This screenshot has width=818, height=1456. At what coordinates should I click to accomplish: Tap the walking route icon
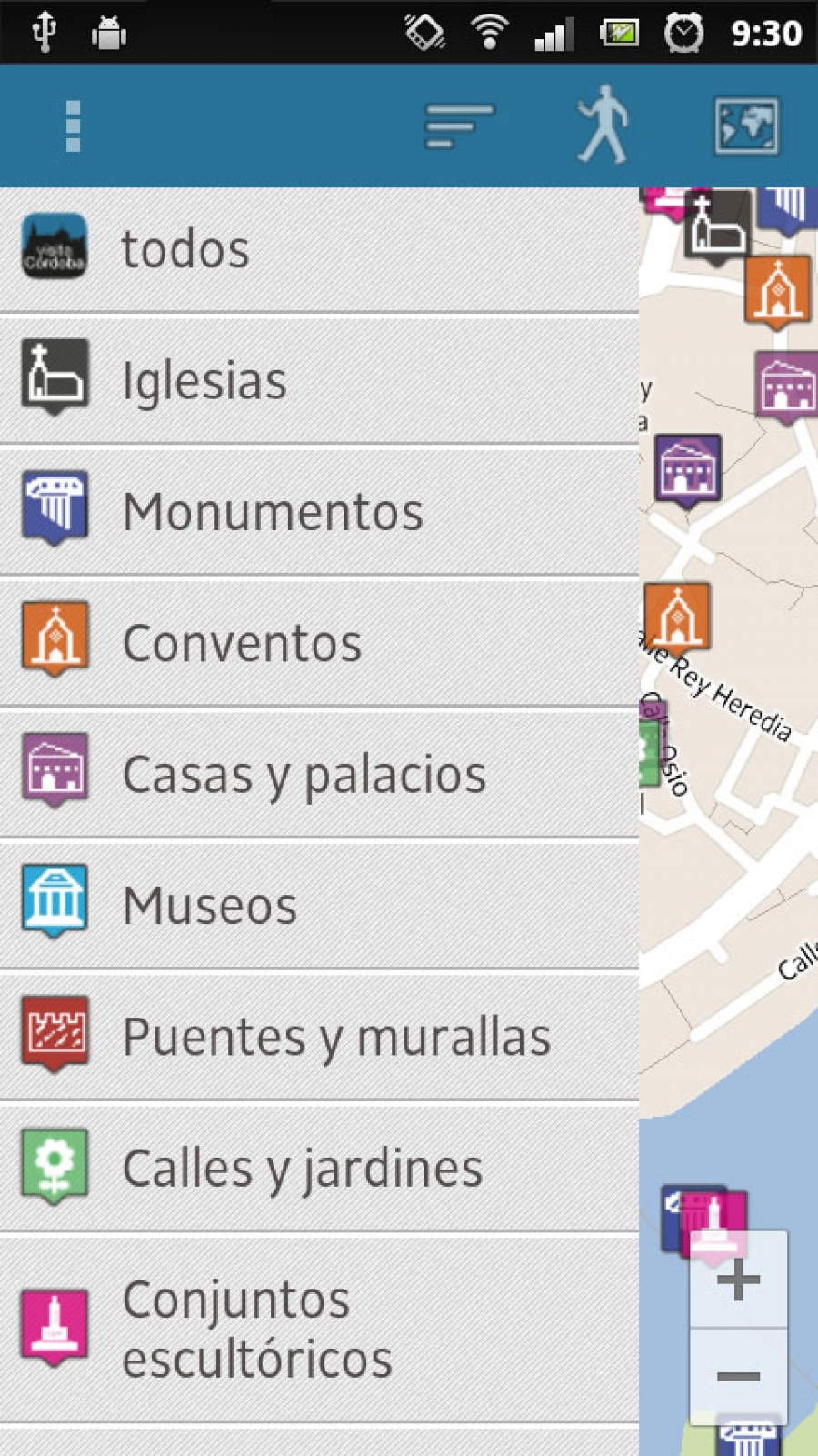click(x=603, y=125)
